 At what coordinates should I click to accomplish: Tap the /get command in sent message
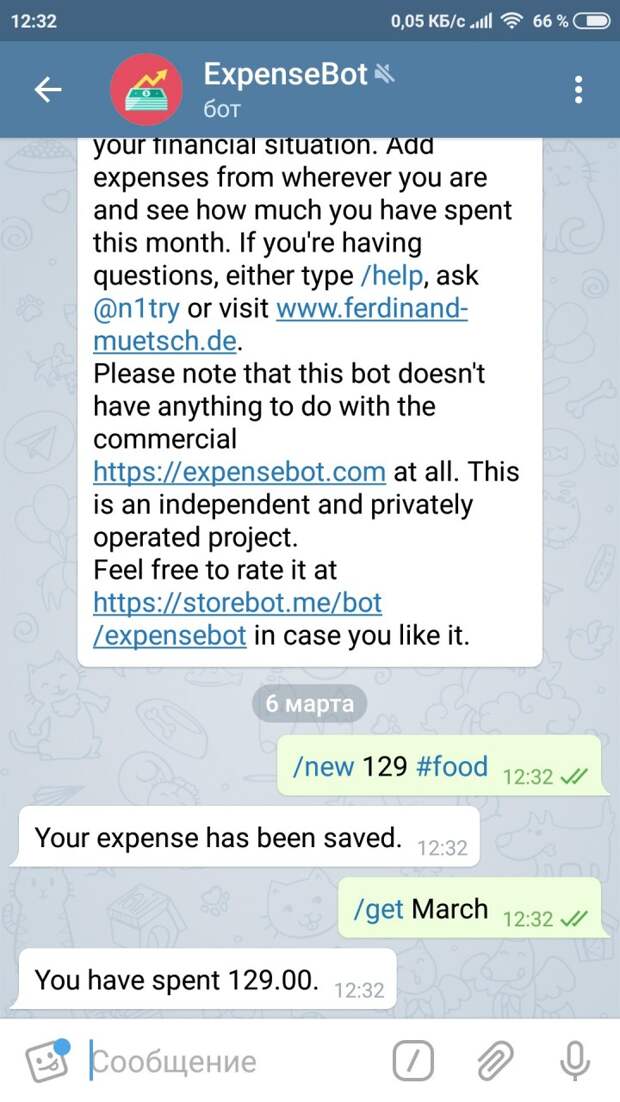pos(378,909)
